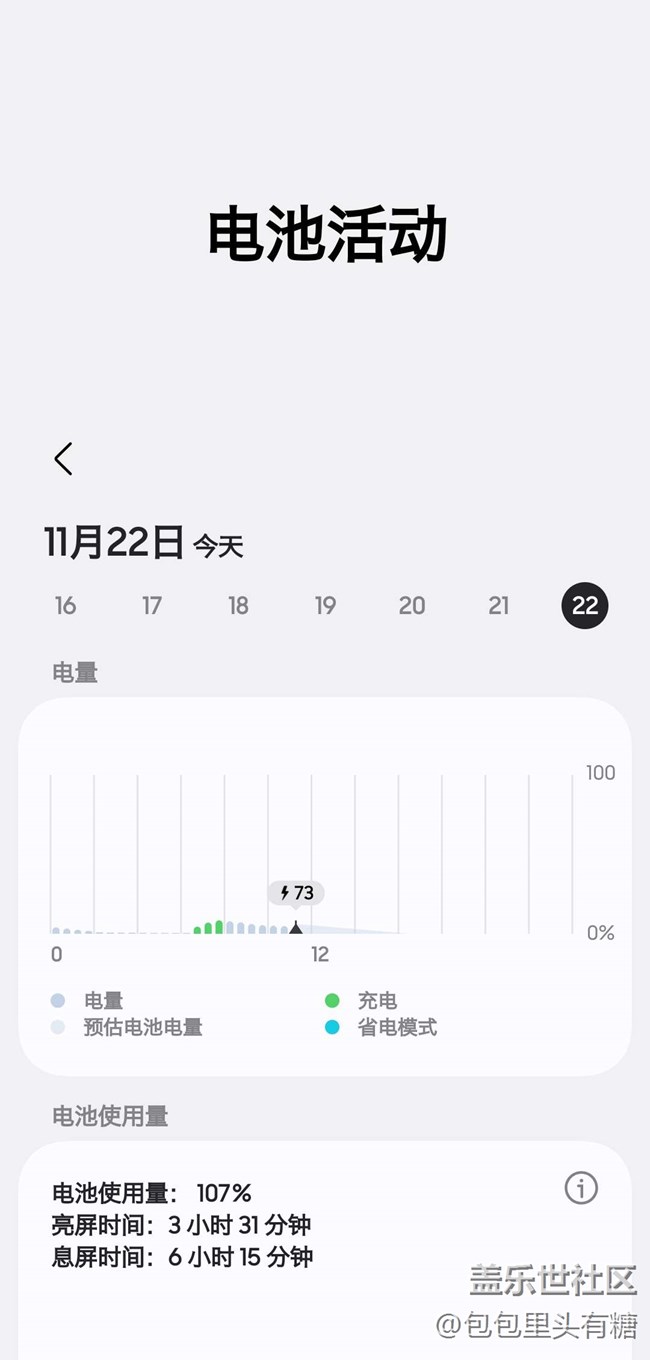The height and width of the screenshot is (1360, 650).
Task: Go back from the battery activity page
Action: pyautogui.click(x=64, y=459)
